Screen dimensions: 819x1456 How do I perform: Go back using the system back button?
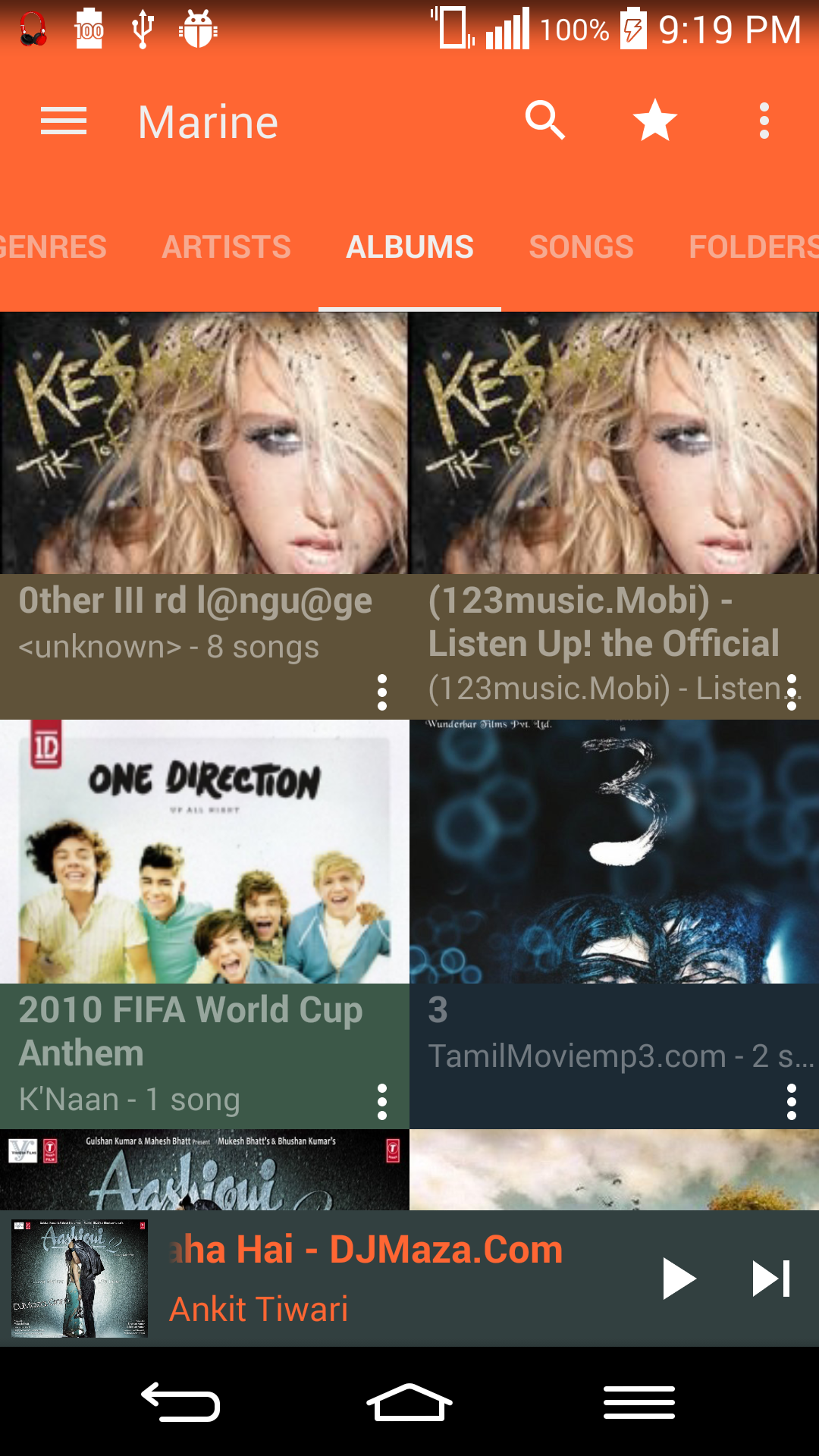point(180,1402)
